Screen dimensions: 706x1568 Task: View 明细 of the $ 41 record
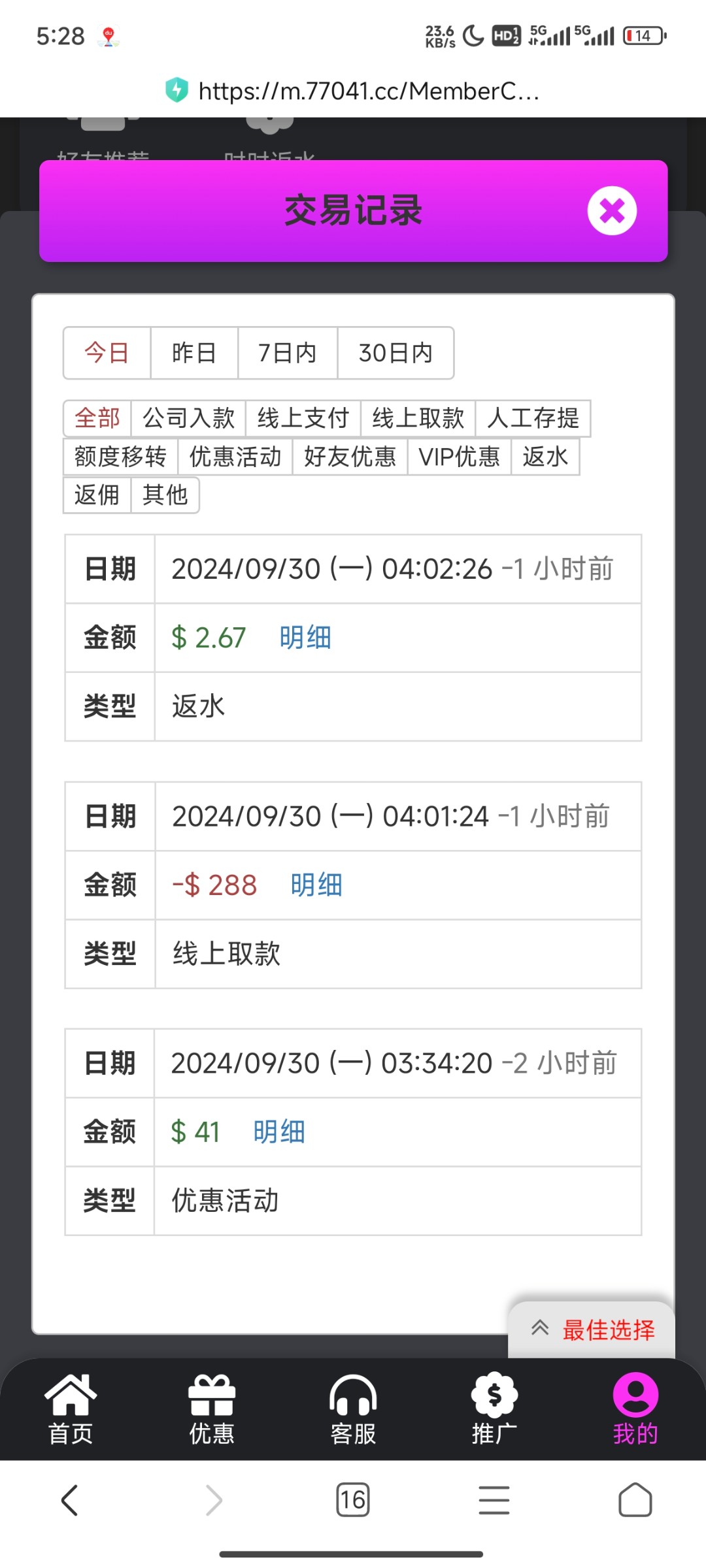pyautogui.click(x=279, y=1132)
